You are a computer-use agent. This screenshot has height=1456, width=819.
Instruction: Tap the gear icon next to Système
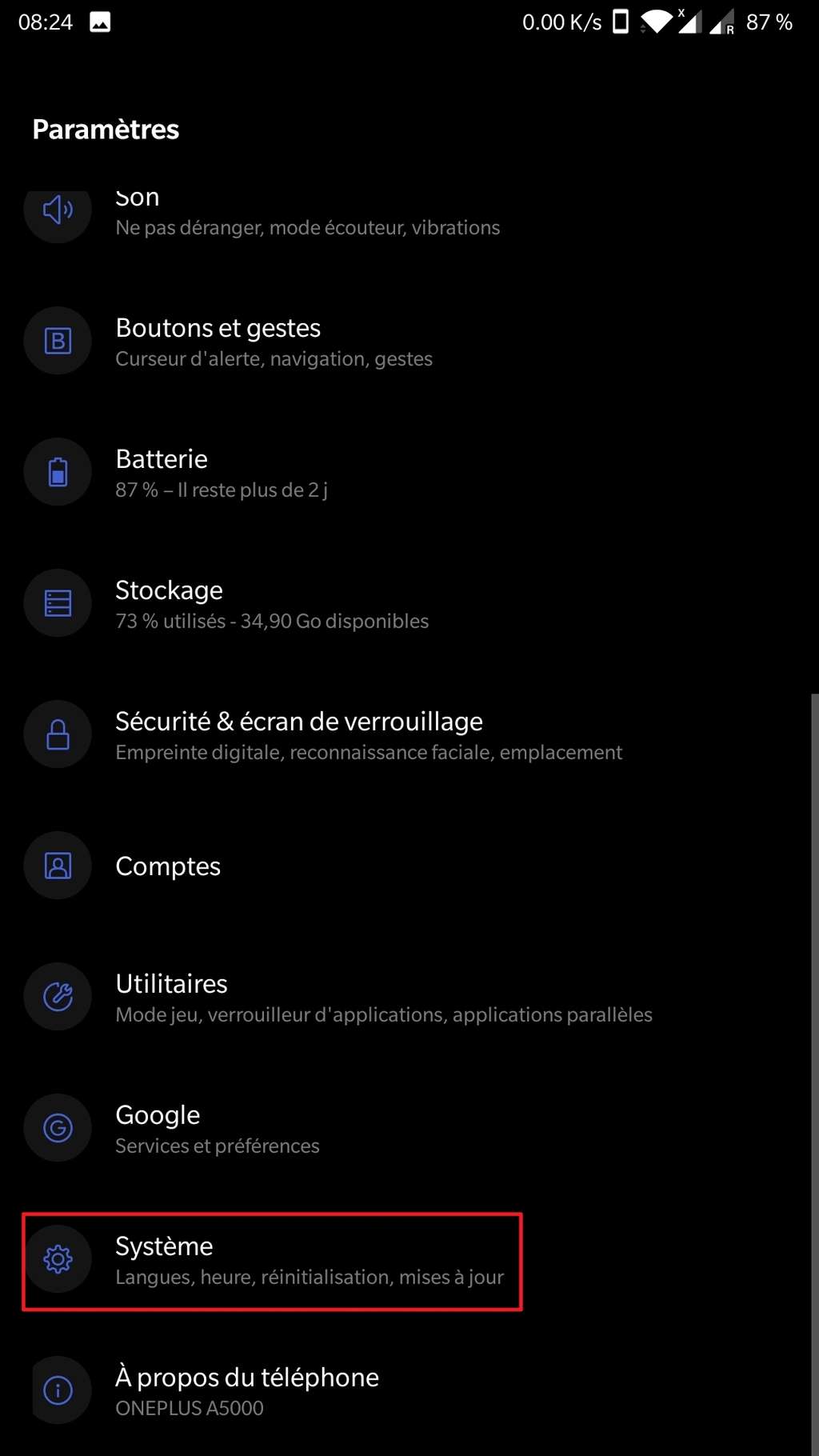click(57, 1259)
